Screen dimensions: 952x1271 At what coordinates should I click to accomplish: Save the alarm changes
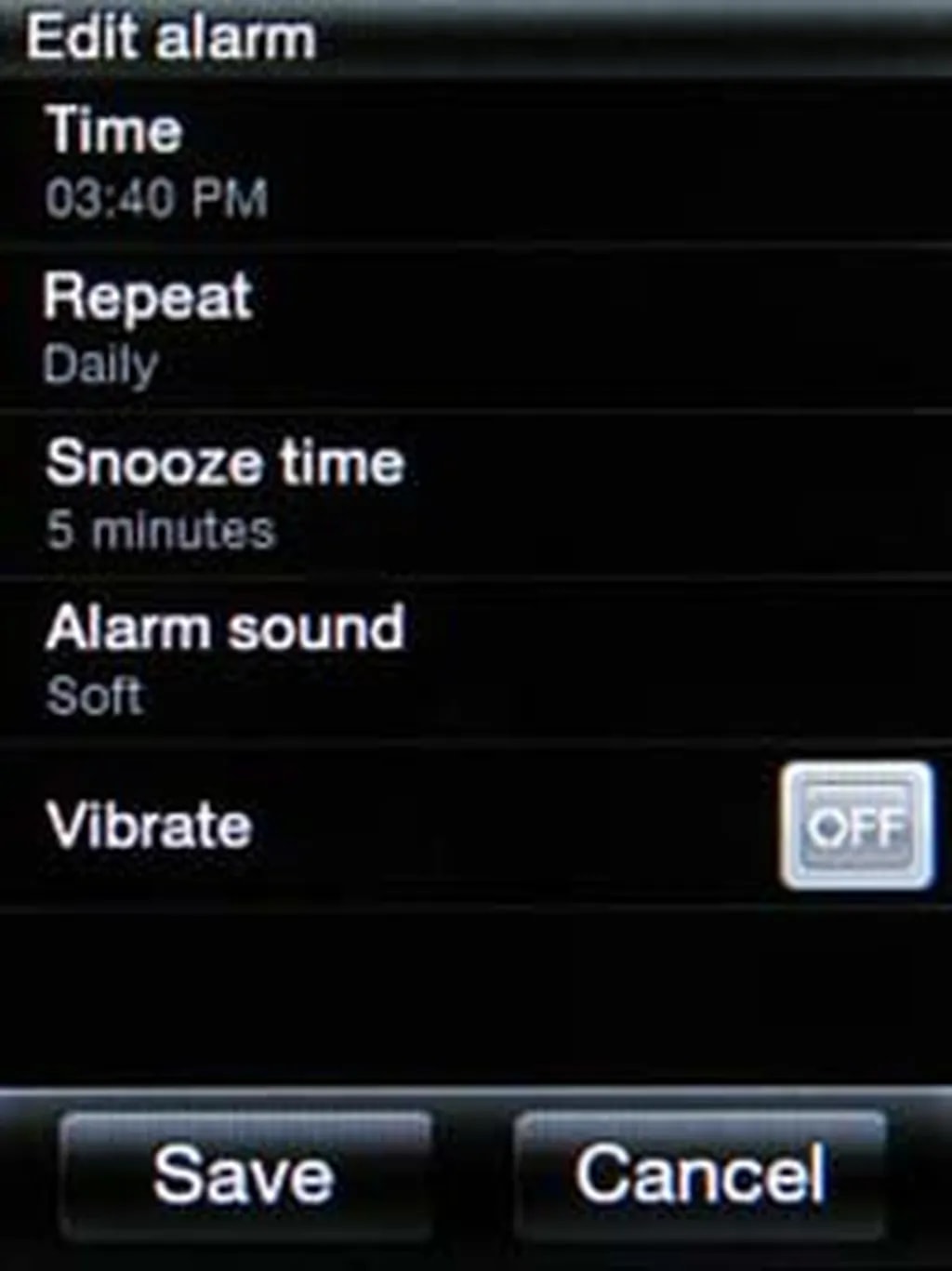[x=245, y=1174]
